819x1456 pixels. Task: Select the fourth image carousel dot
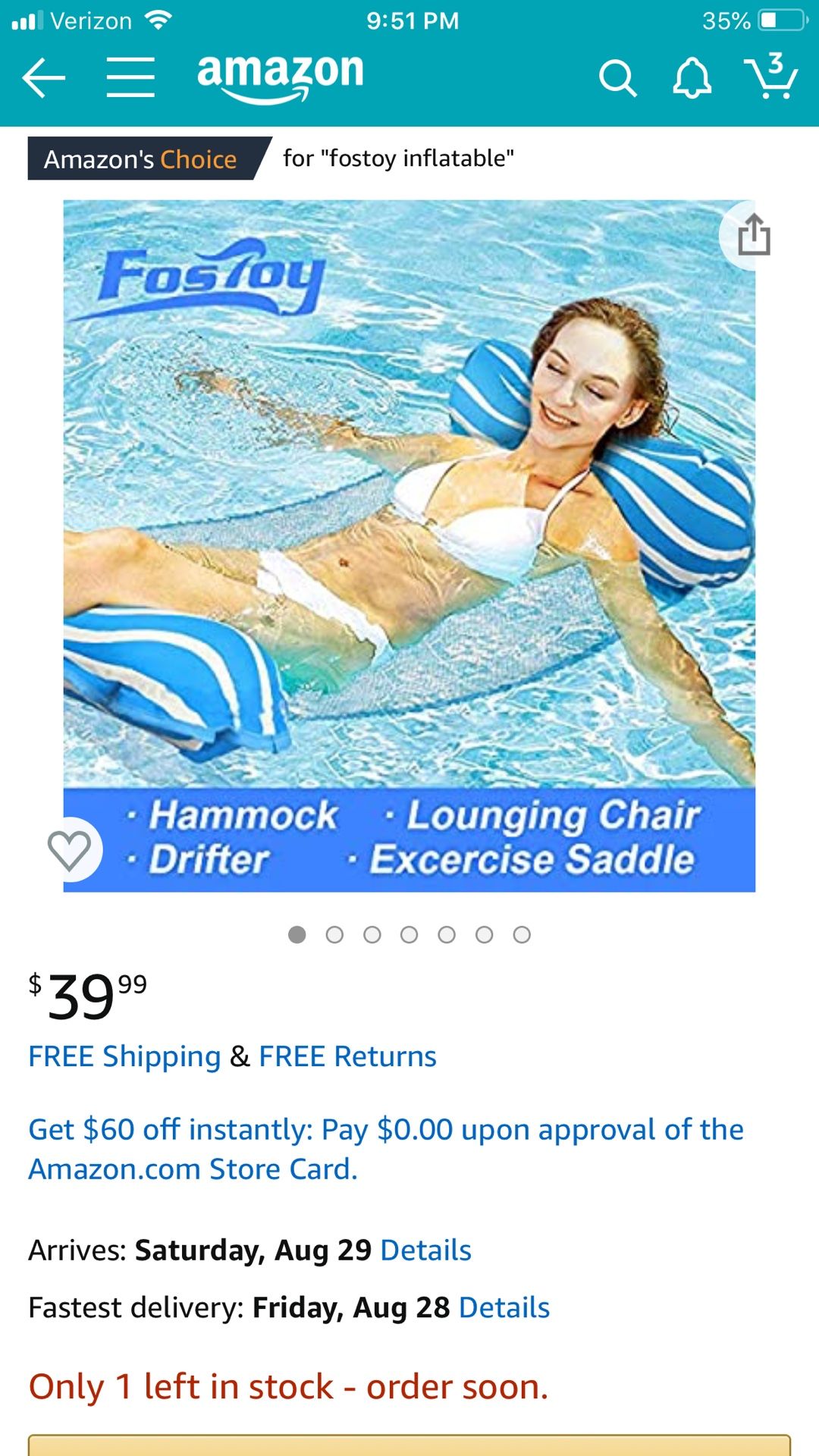click(x=409, y=934)
